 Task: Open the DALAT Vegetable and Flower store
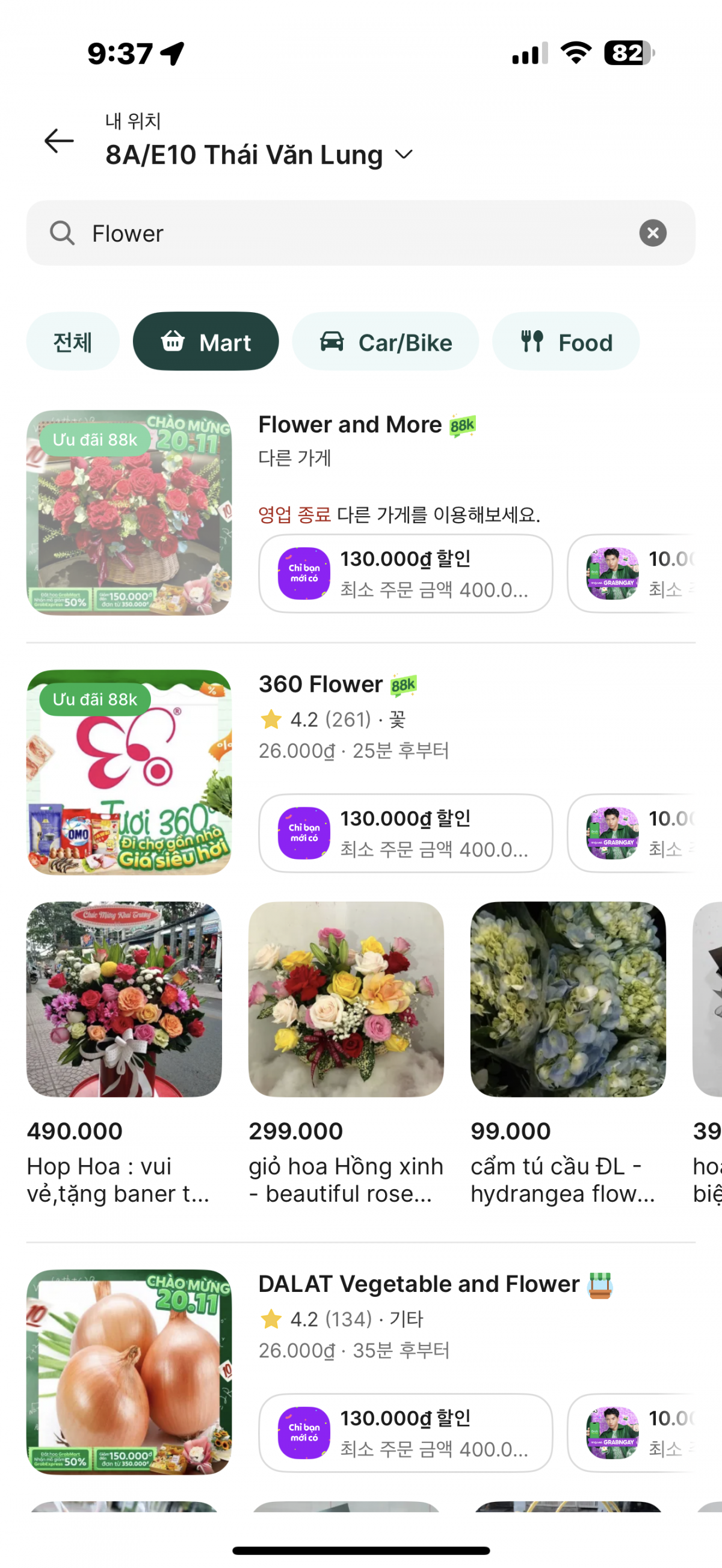point(419,1284)
